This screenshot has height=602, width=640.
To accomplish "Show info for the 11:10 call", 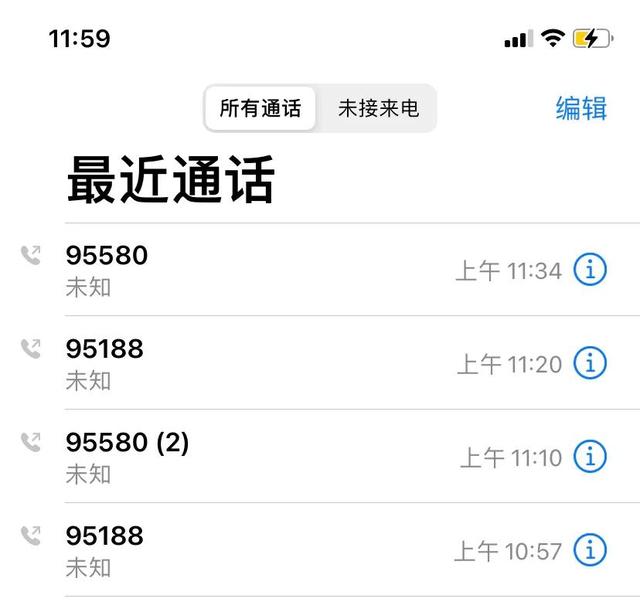I will click(x=590, y=457).
